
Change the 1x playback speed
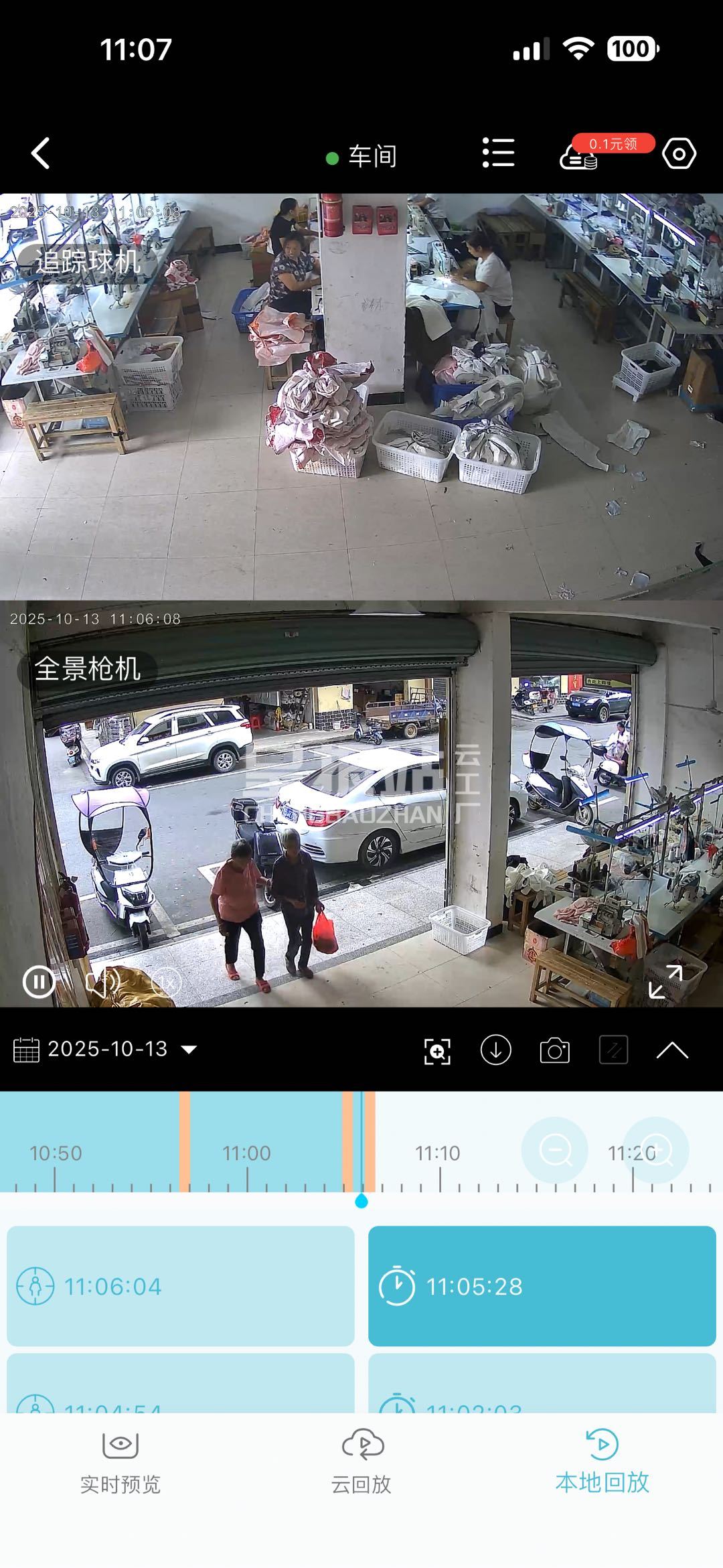(x=166, y=983)
